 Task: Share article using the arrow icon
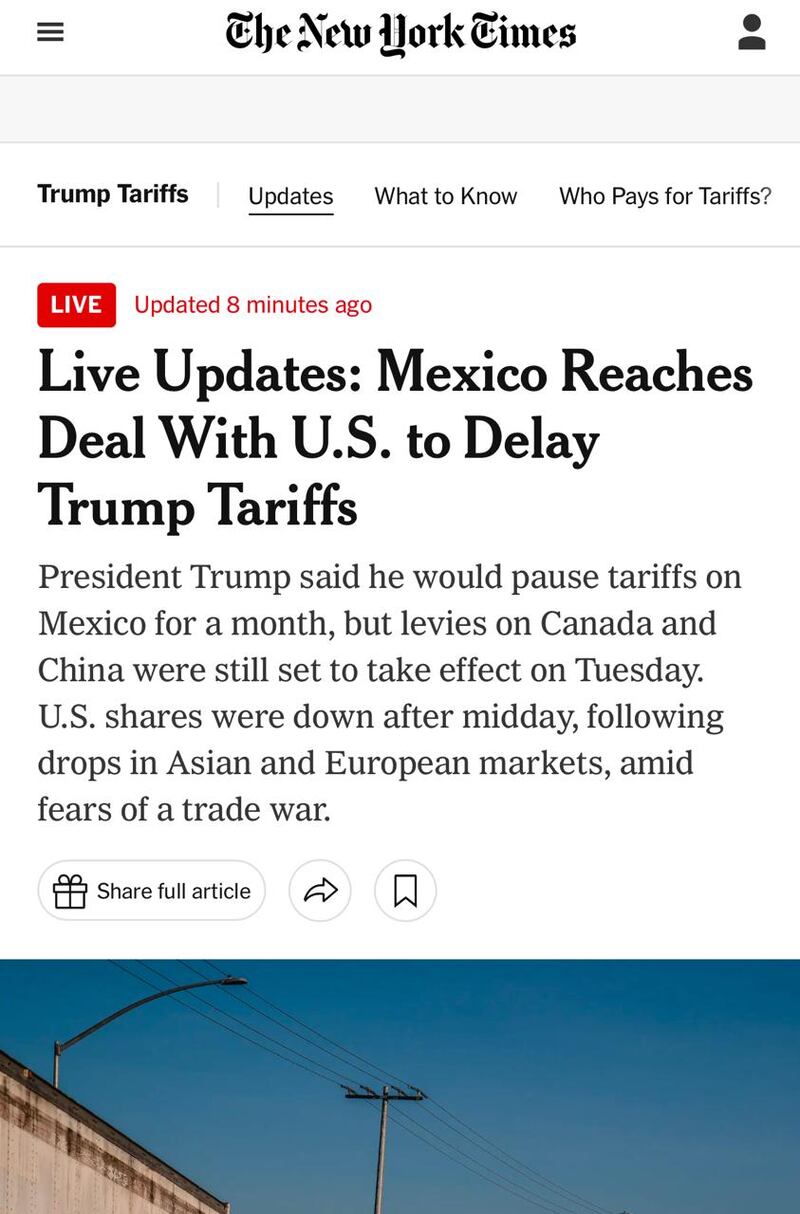320,890
